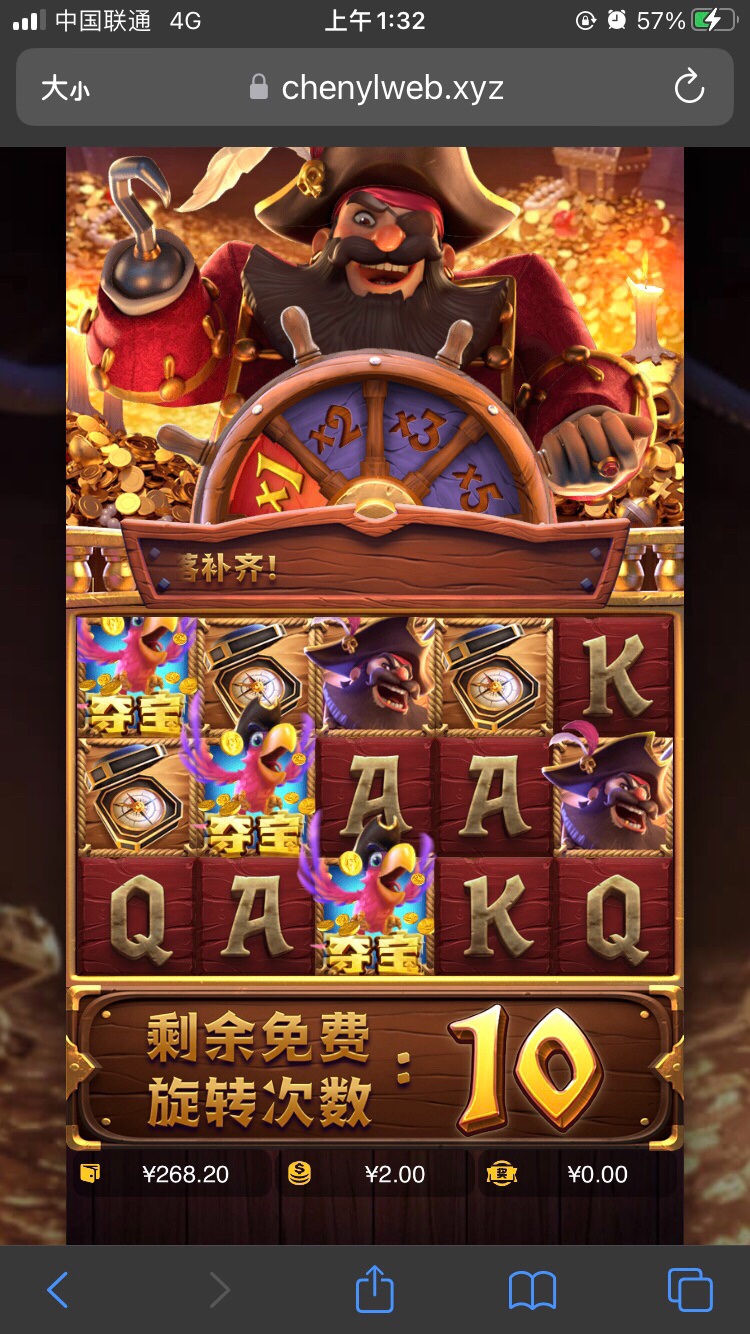
Task: Go back to the previous page
Action: (58, 1290)
